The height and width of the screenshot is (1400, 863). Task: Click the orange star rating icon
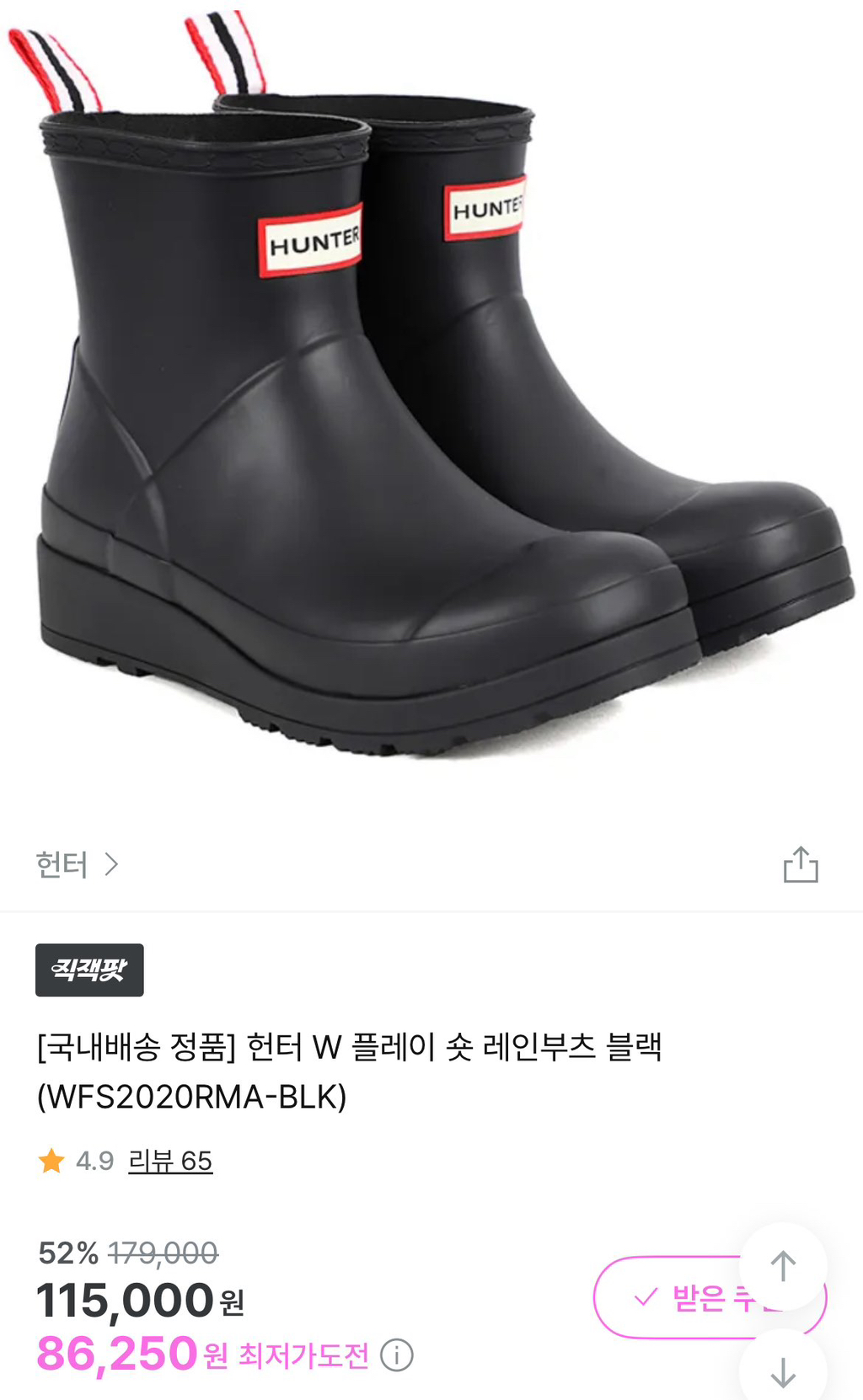[52, 1163]
